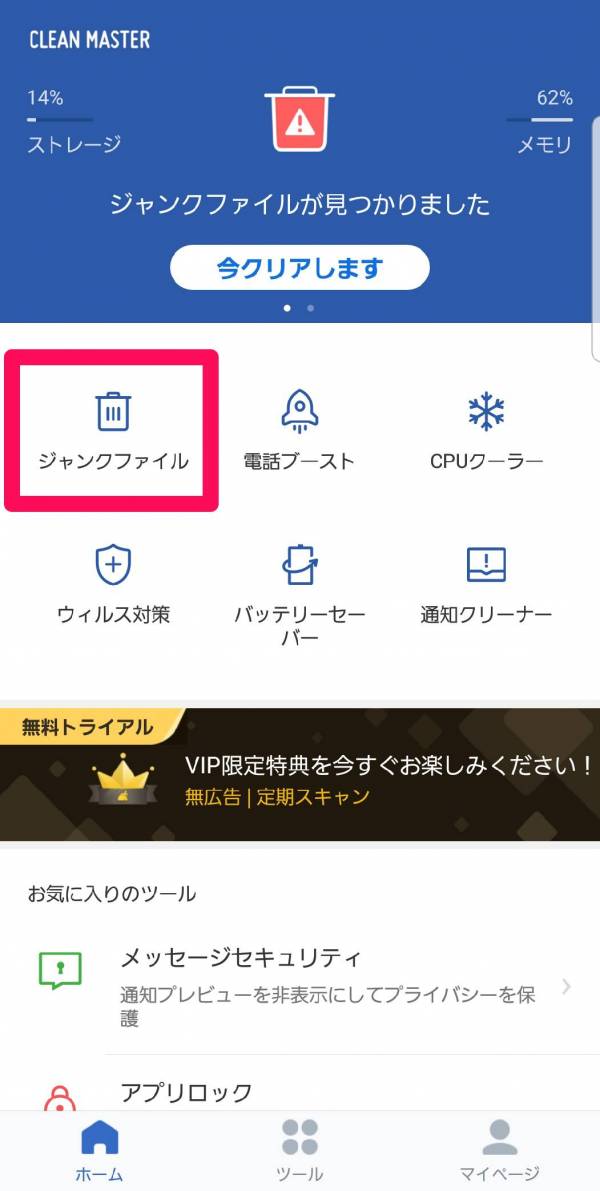This screenshot has height=1191, width=600.
Task: Tap the 今クリアします button
Action: click(299, 267)
